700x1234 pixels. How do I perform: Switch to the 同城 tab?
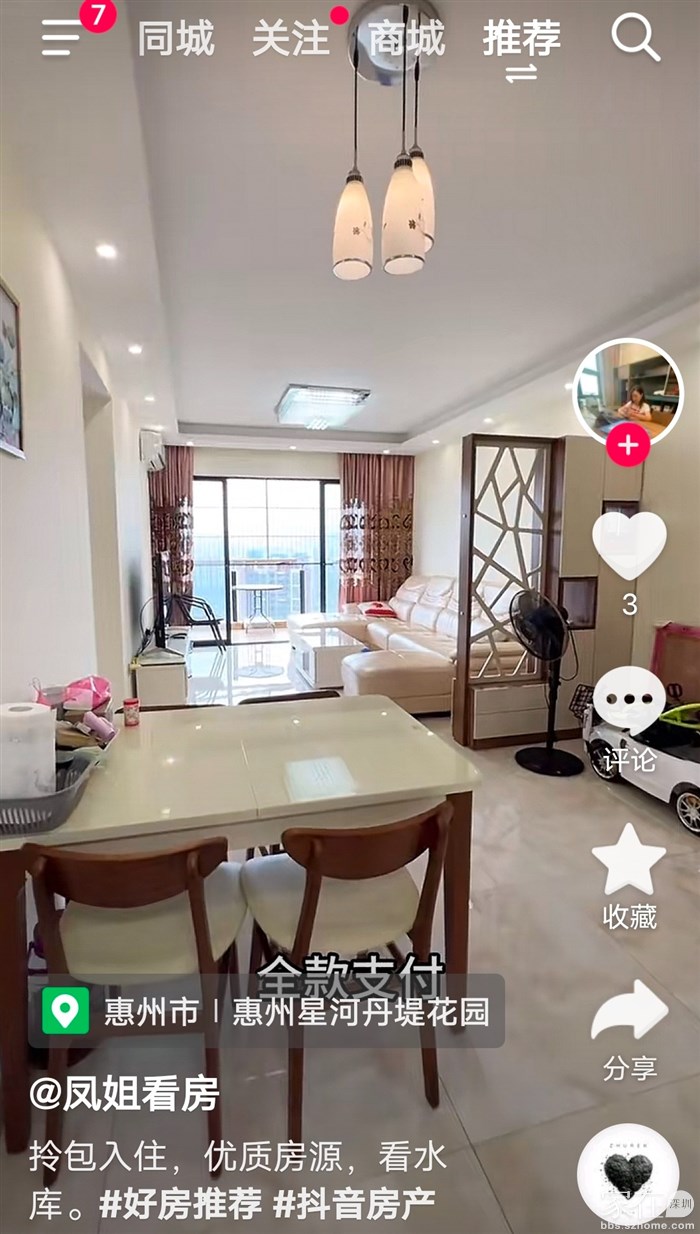point(175,39)
